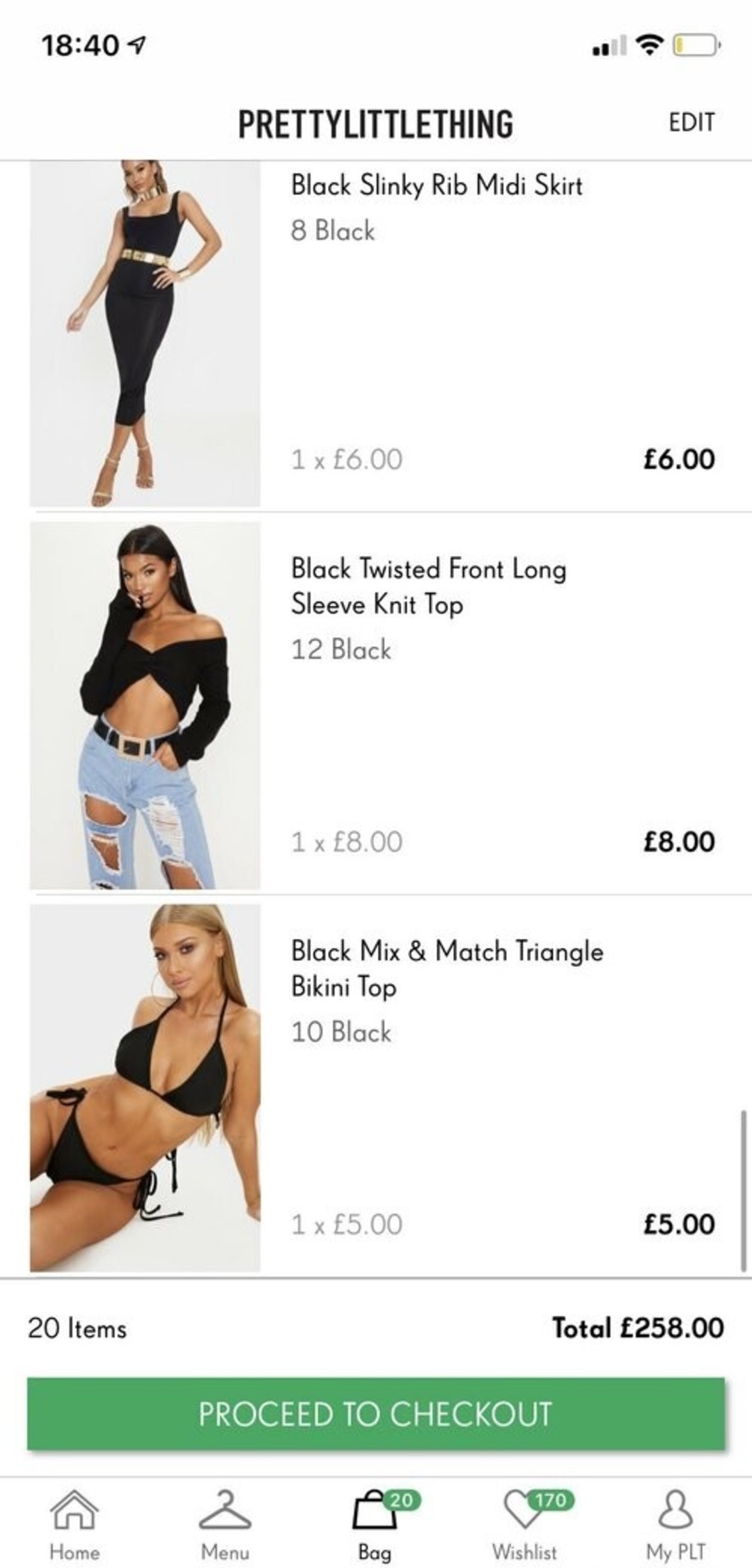This screenshot has height=1568, width=752.
Task: Proceed to checkout
Action: tap(376, 1413)
